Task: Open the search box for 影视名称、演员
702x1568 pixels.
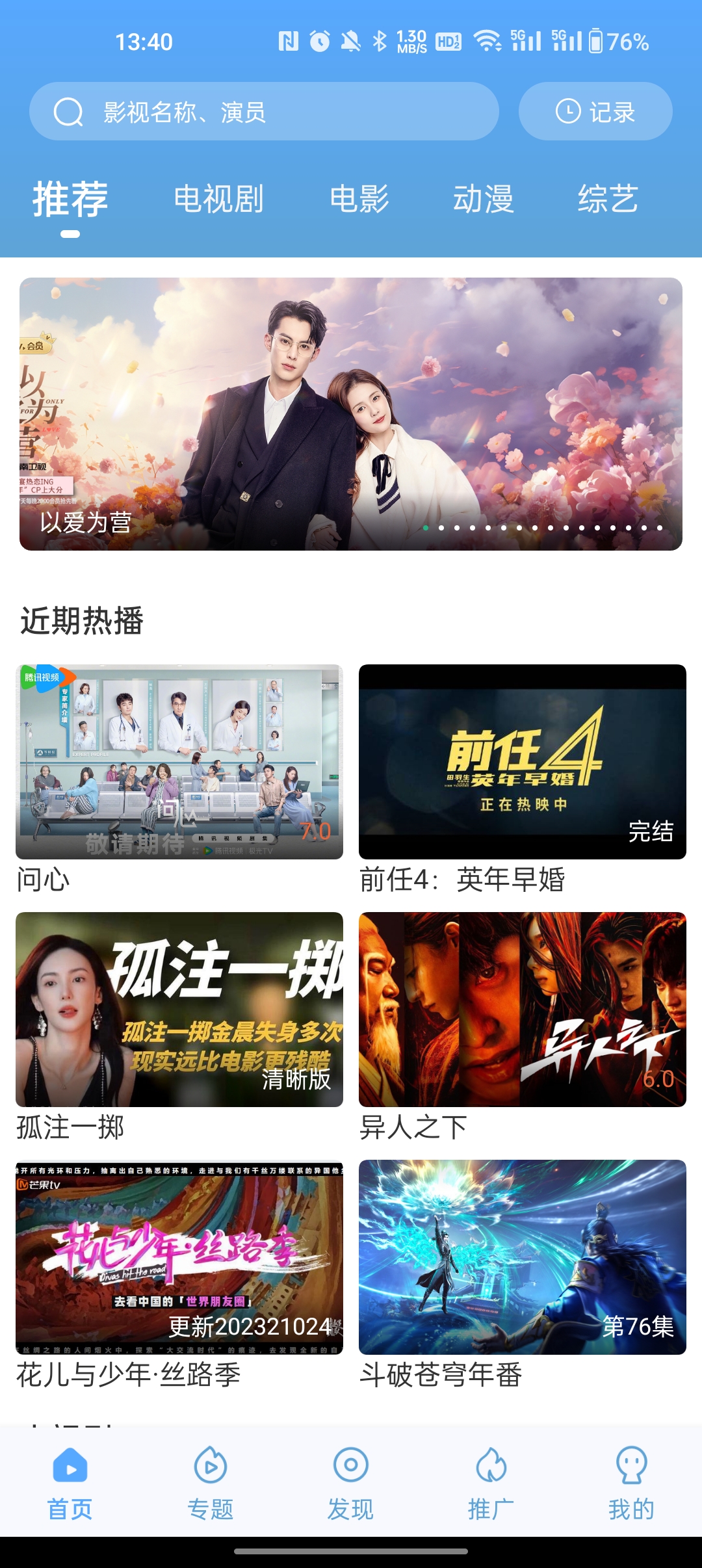Action: (x=263, y=112)
